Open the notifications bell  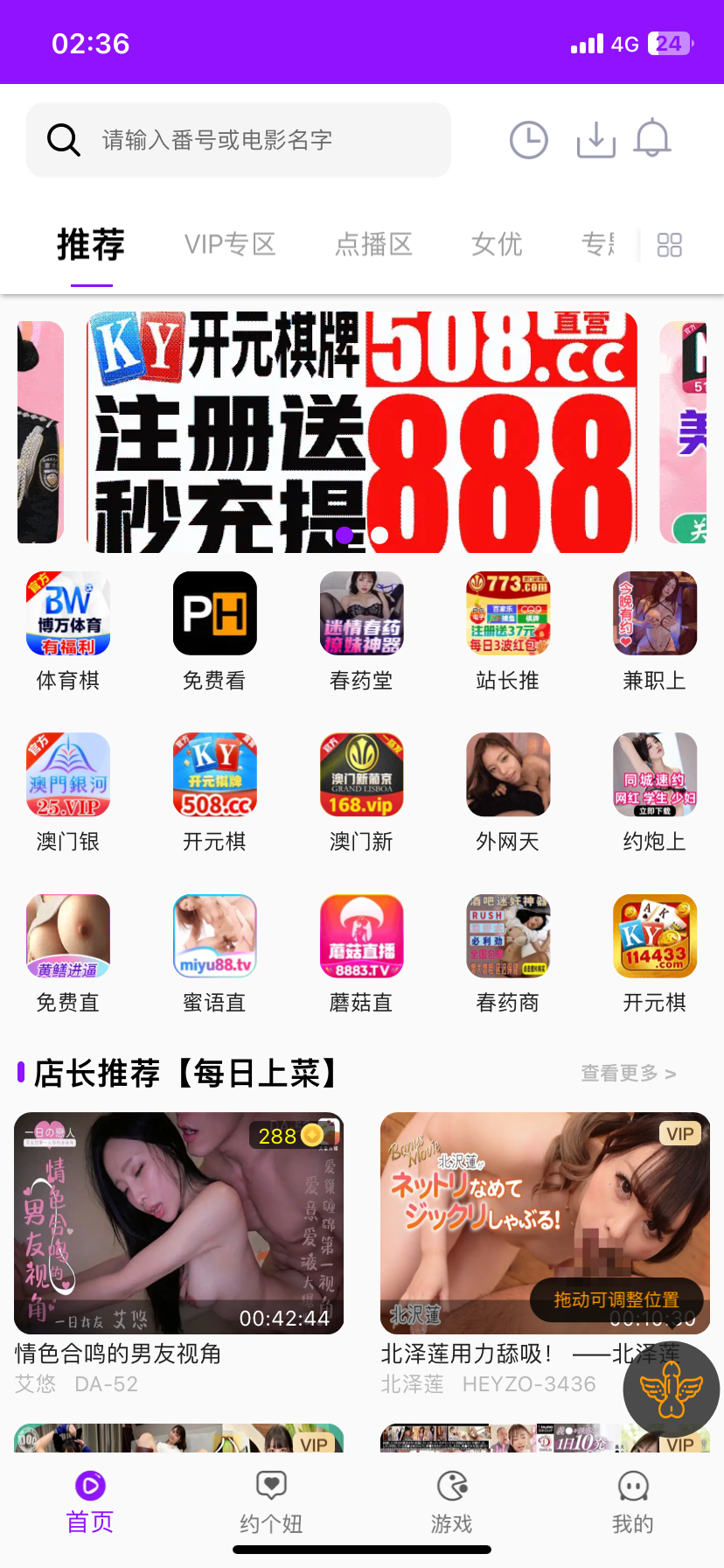coord(652,140)
